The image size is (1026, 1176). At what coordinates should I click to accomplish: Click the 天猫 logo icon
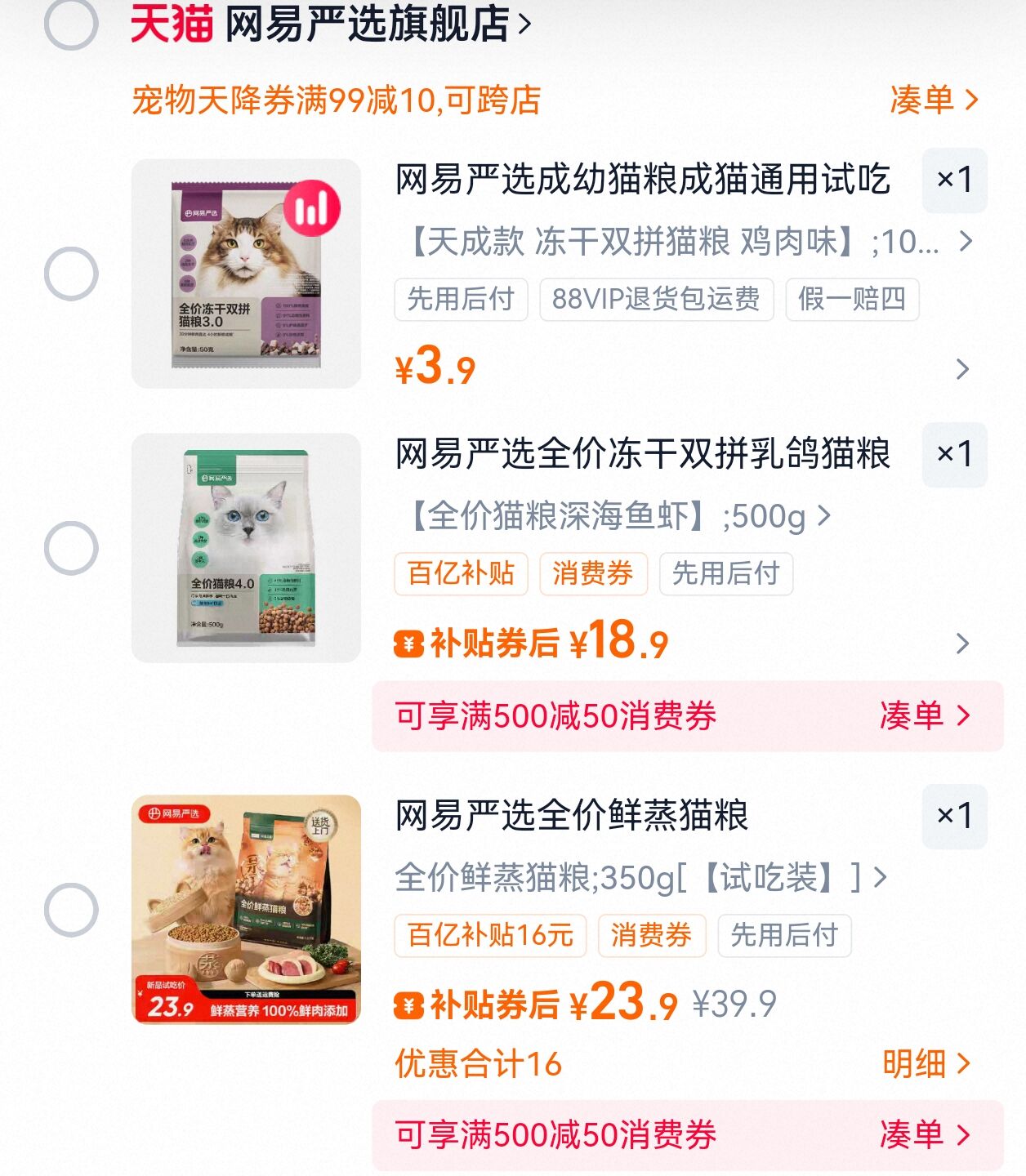pos(172,22)
